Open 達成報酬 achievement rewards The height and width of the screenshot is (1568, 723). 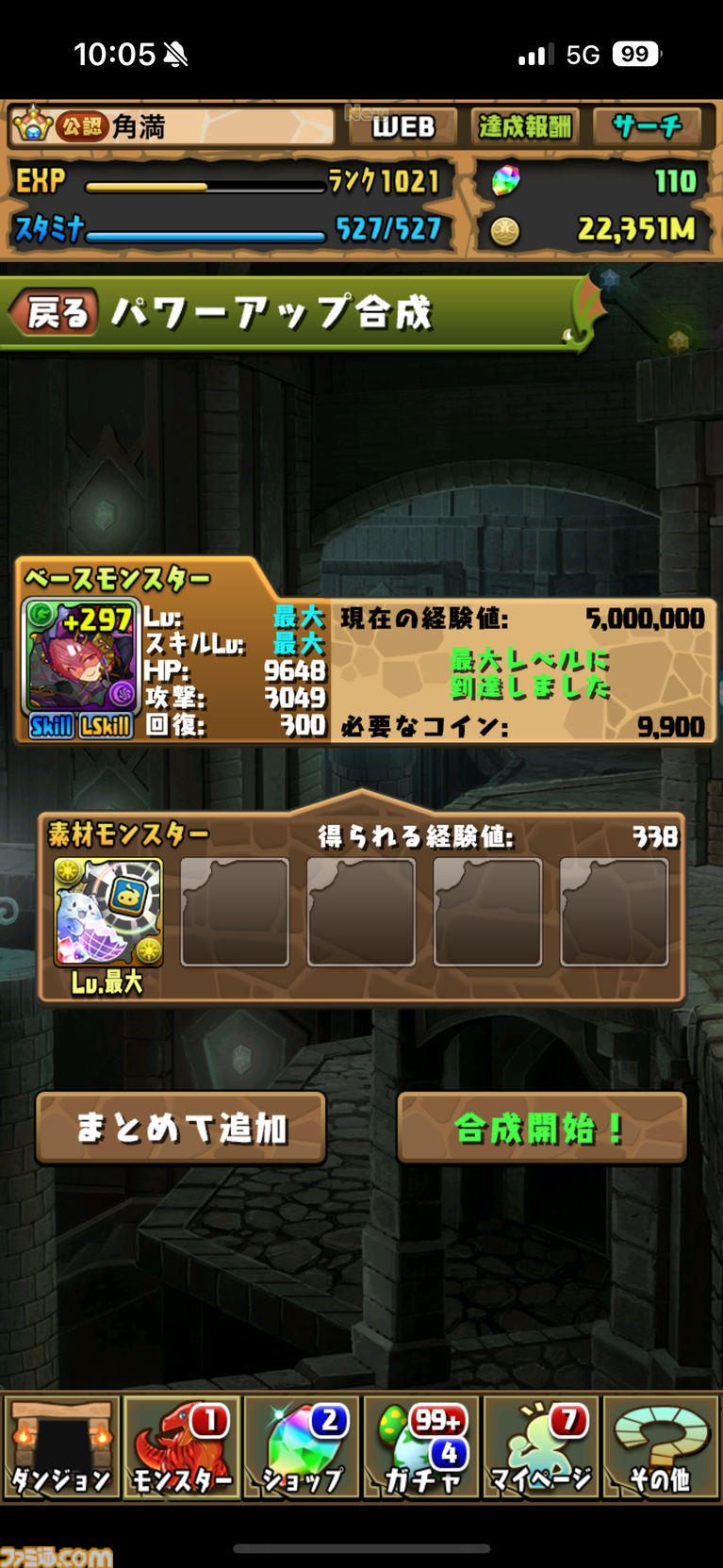pyautogui.click(x=525, y=127)
